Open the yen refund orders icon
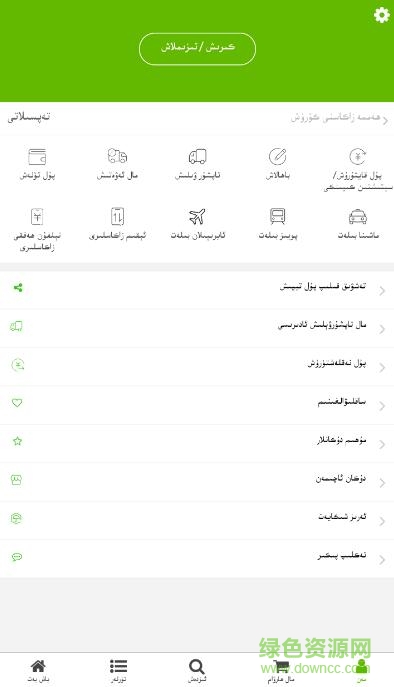This screenshot has width=394, height=687. point(358,170)
